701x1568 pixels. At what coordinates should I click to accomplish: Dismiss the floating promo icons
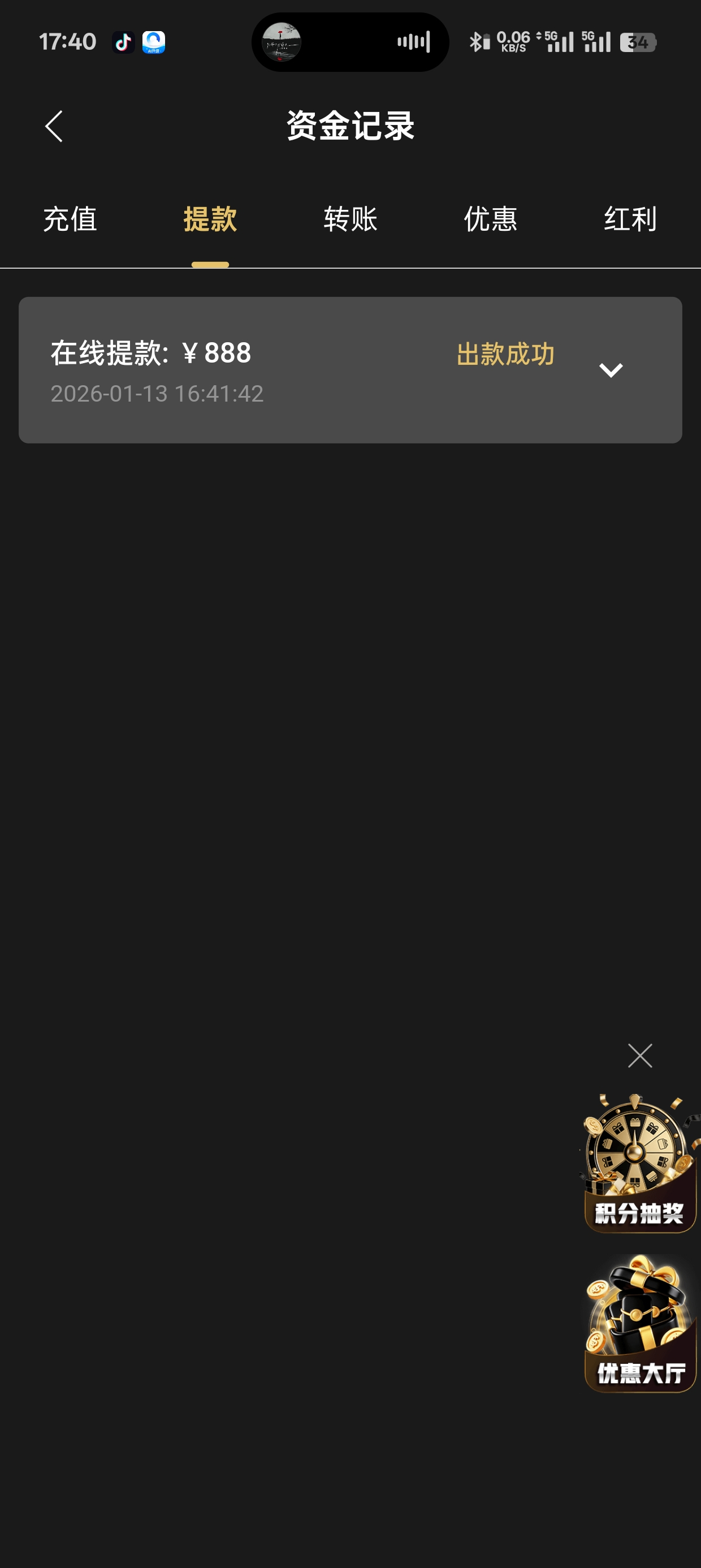pos(639,1056)
